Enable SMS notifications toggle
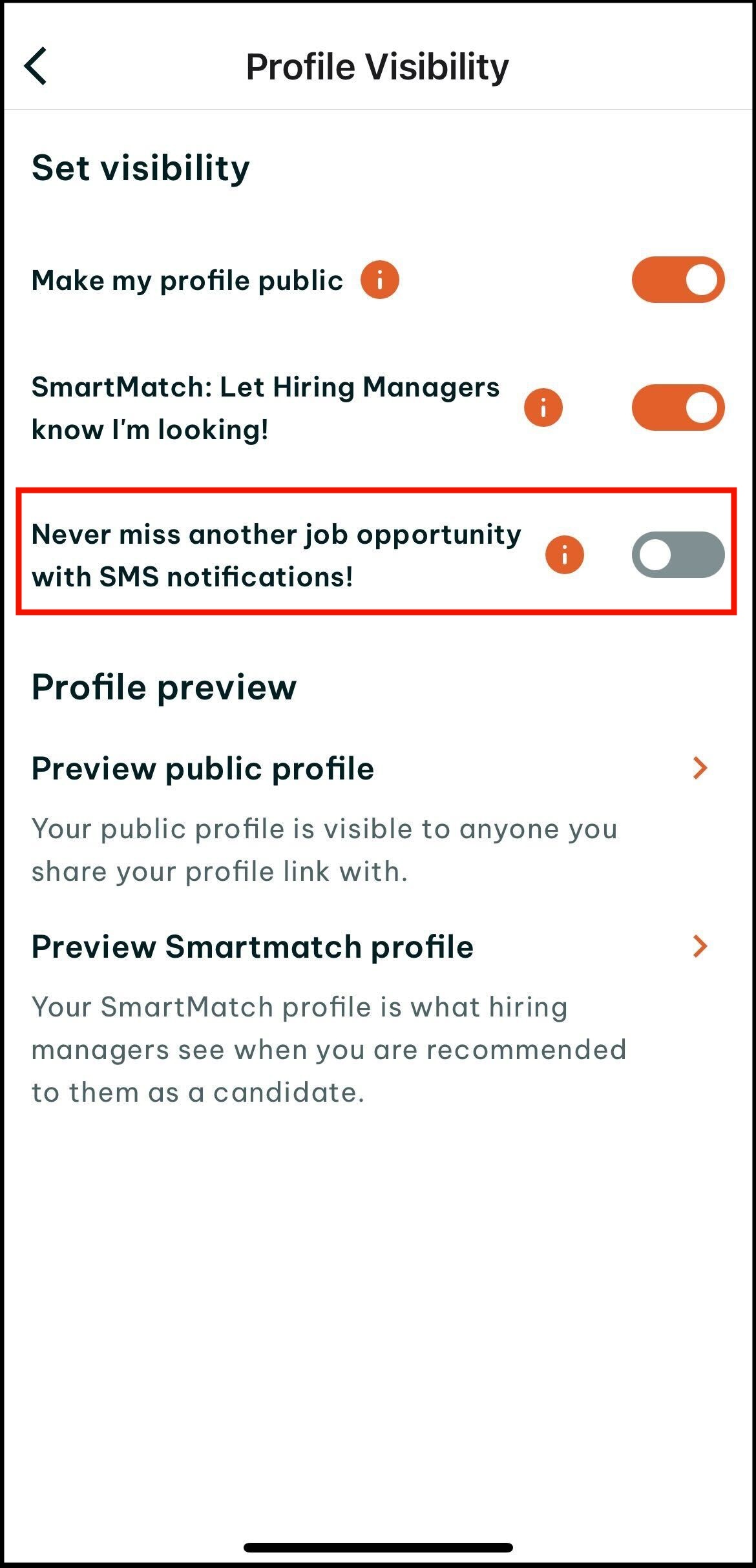The width and height of the screenshot is (756, 1568). pos(678,554)
